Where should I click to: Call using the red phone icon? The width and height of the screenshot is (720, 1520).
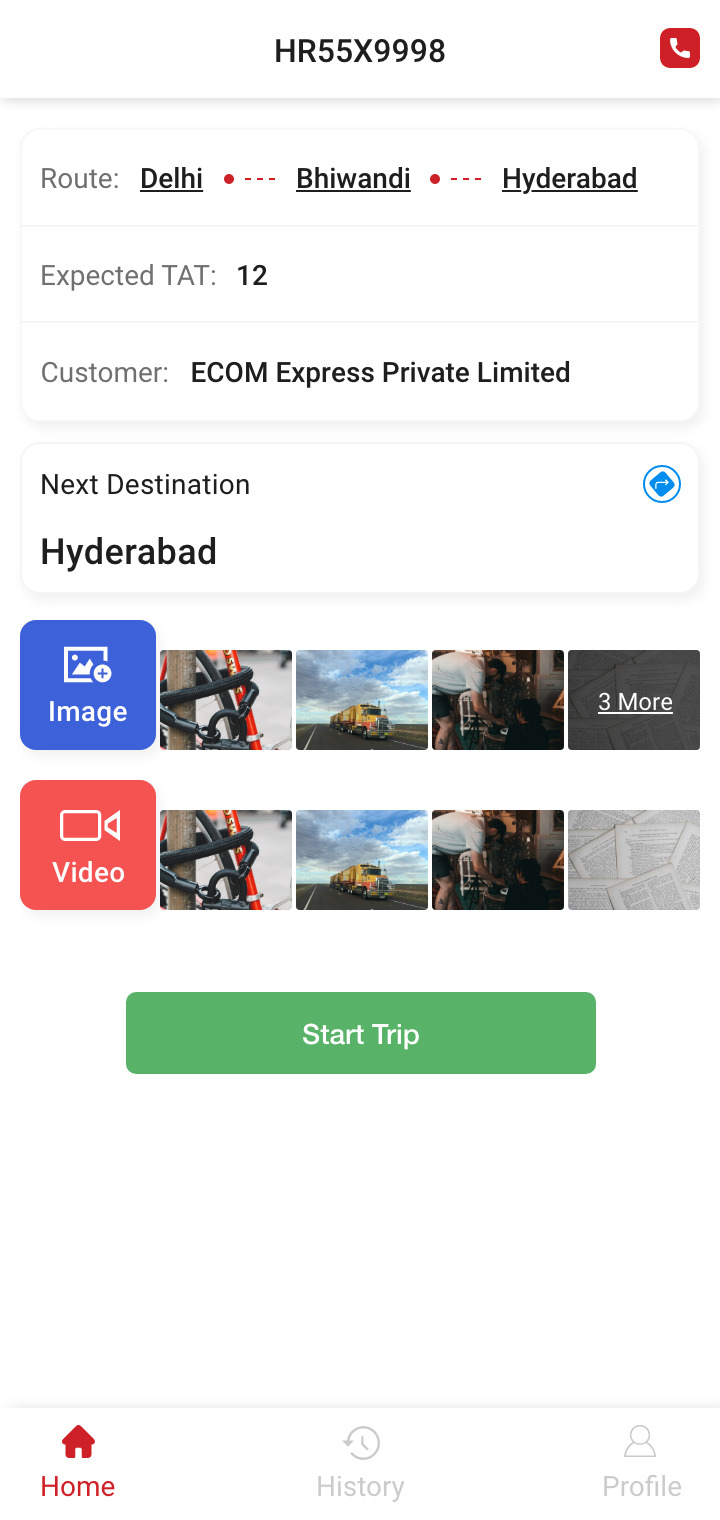680,49
